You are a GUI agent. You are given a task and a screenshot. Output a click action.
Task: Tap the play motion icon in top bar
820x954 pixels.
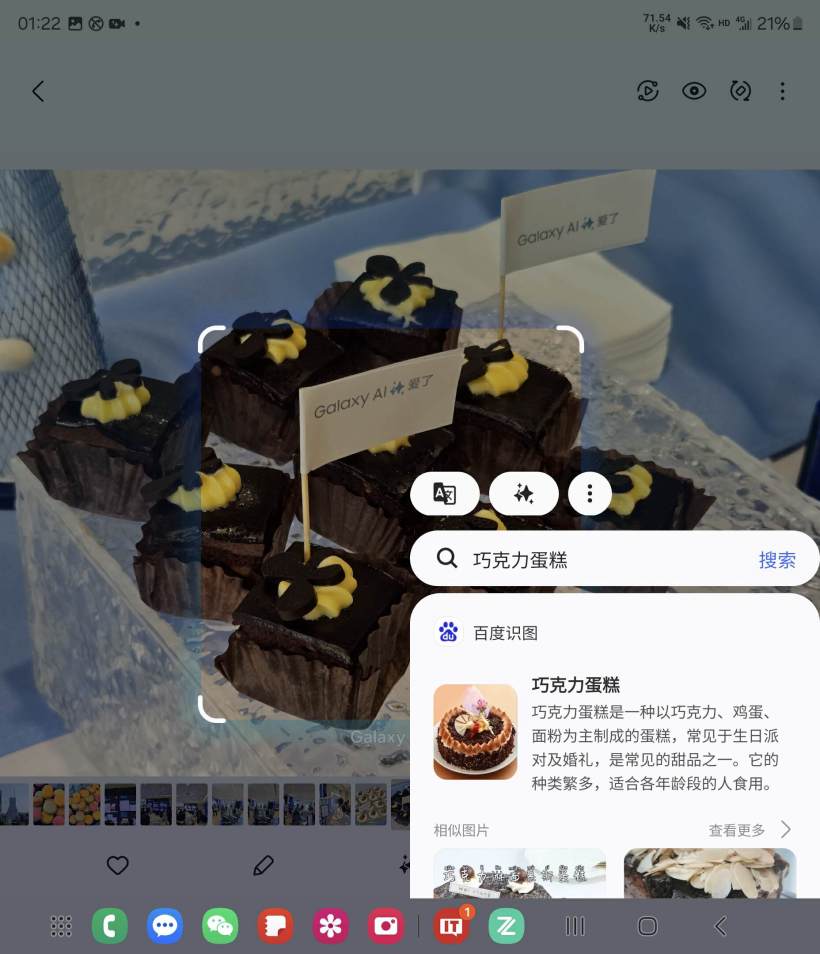pos(648,91)
